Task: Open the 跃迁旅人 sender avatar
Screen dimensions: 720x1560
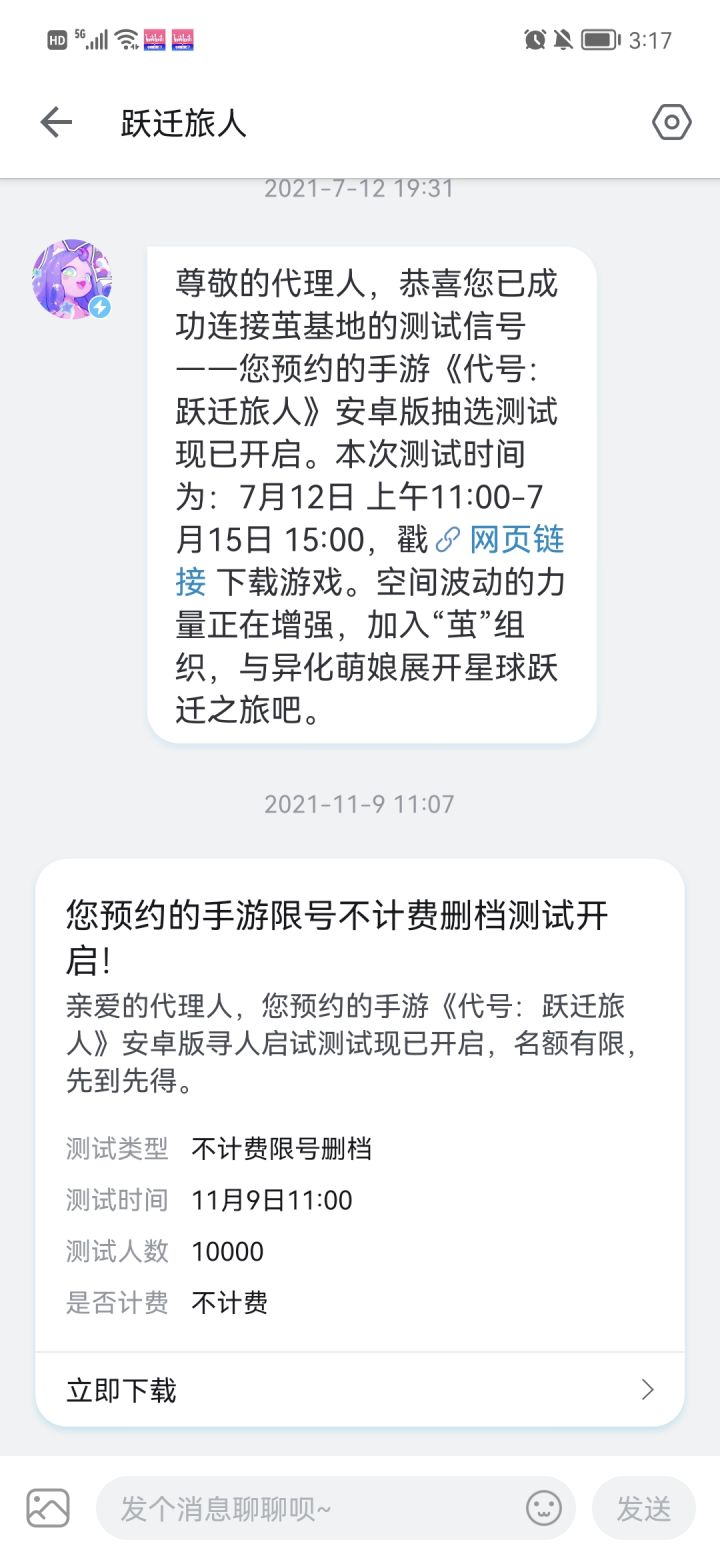Action: [72, 279]
